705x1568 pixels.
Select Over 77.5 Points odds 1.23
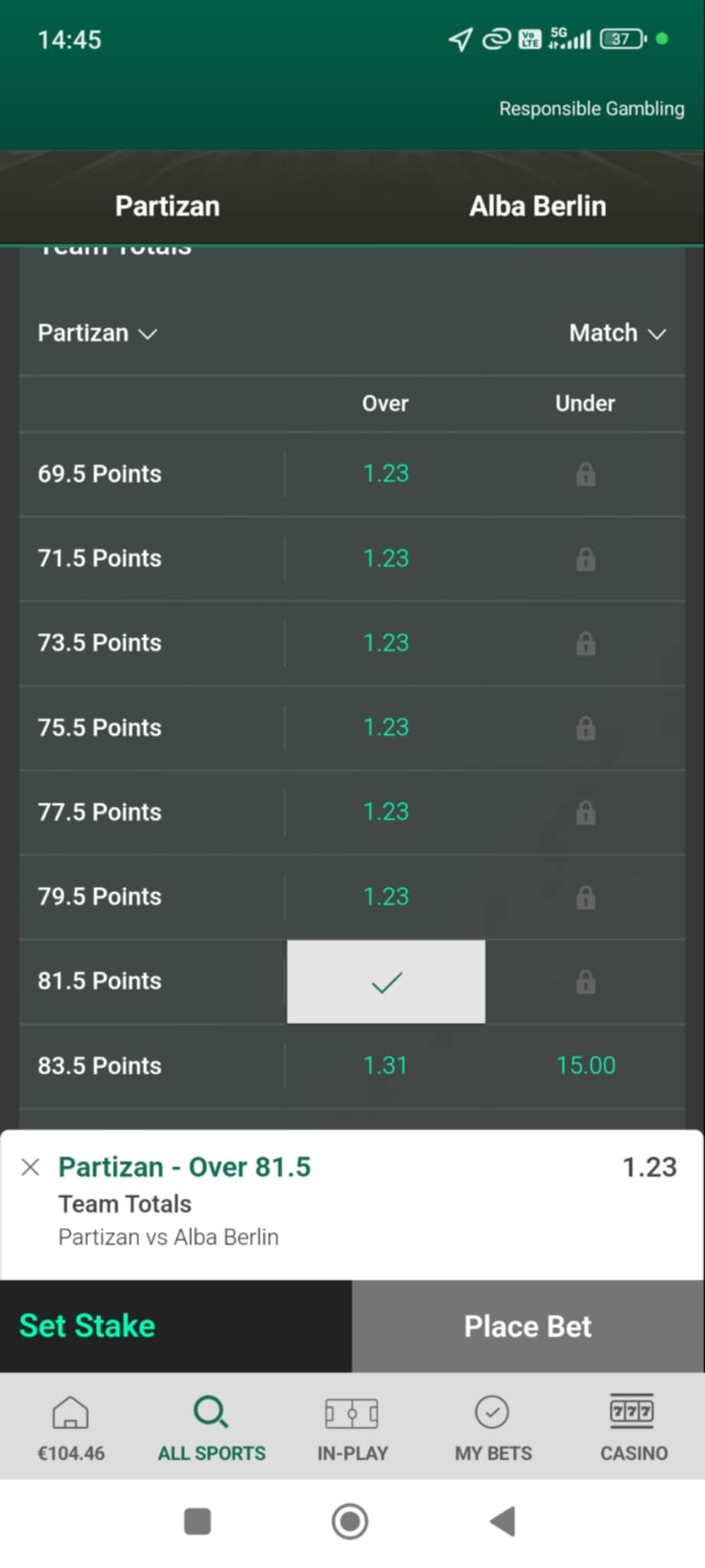click(x=386, y=812)
